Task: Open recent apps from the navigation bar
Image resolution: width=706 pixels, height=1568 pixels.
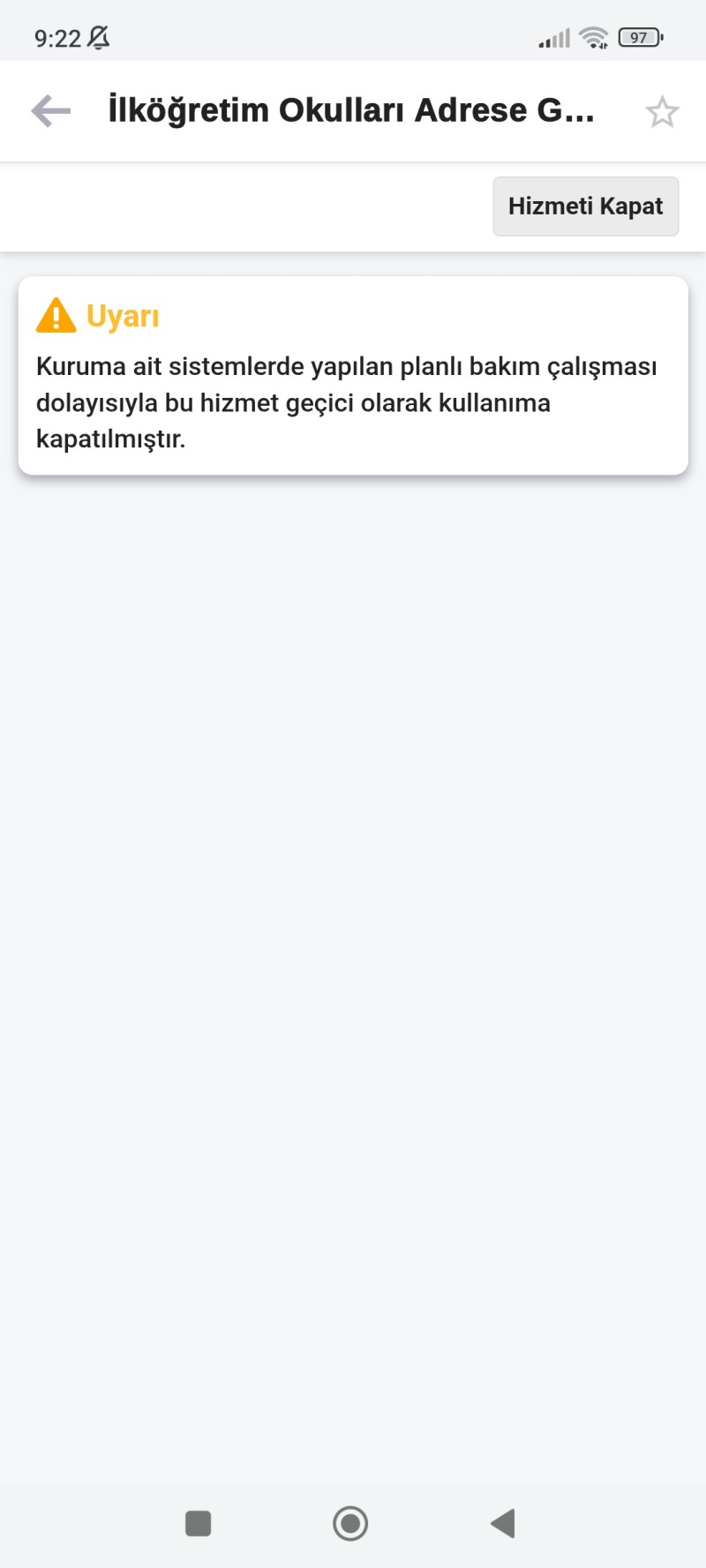Action: [x=198, y=1523]
